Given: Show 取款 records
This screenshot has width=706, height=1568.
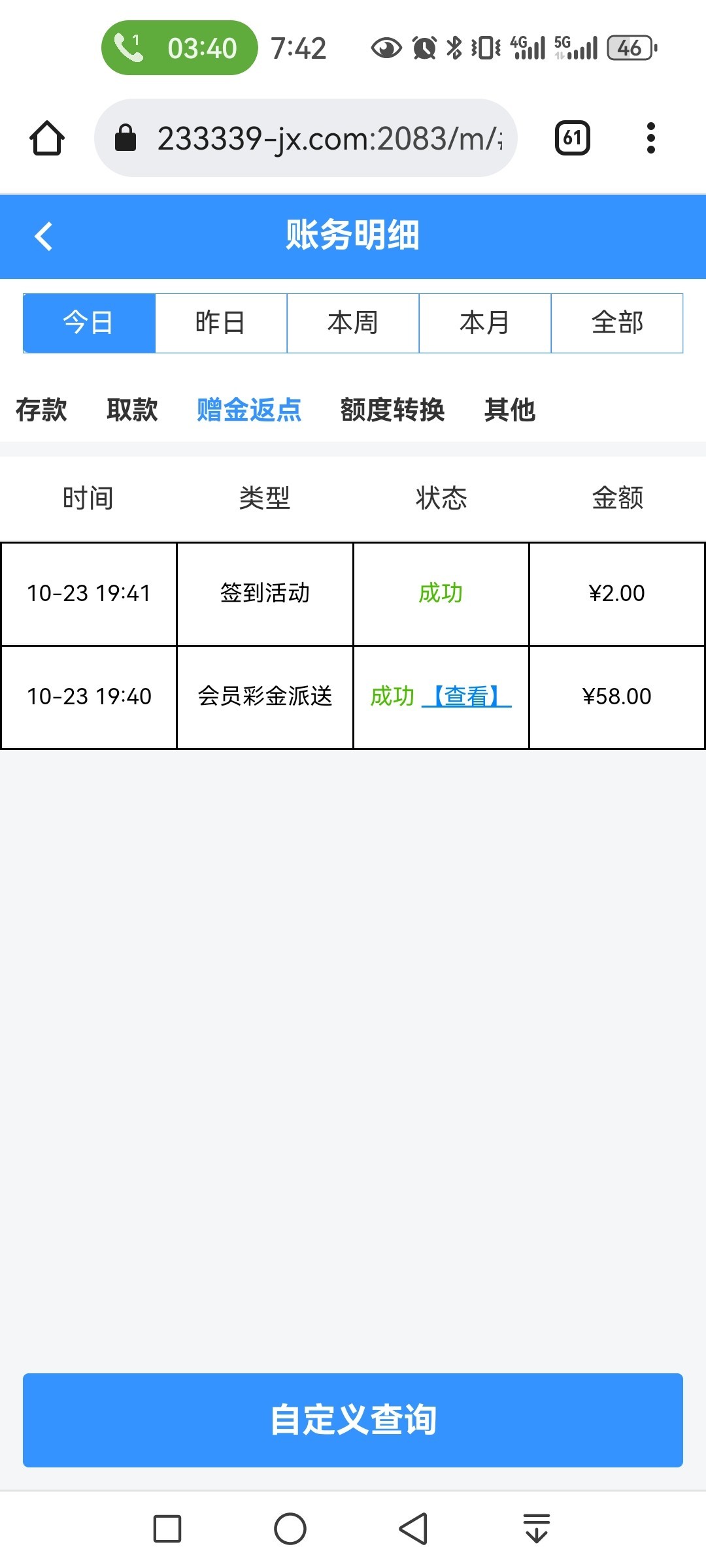Looking at the screenshot, I should coord(132,410).
